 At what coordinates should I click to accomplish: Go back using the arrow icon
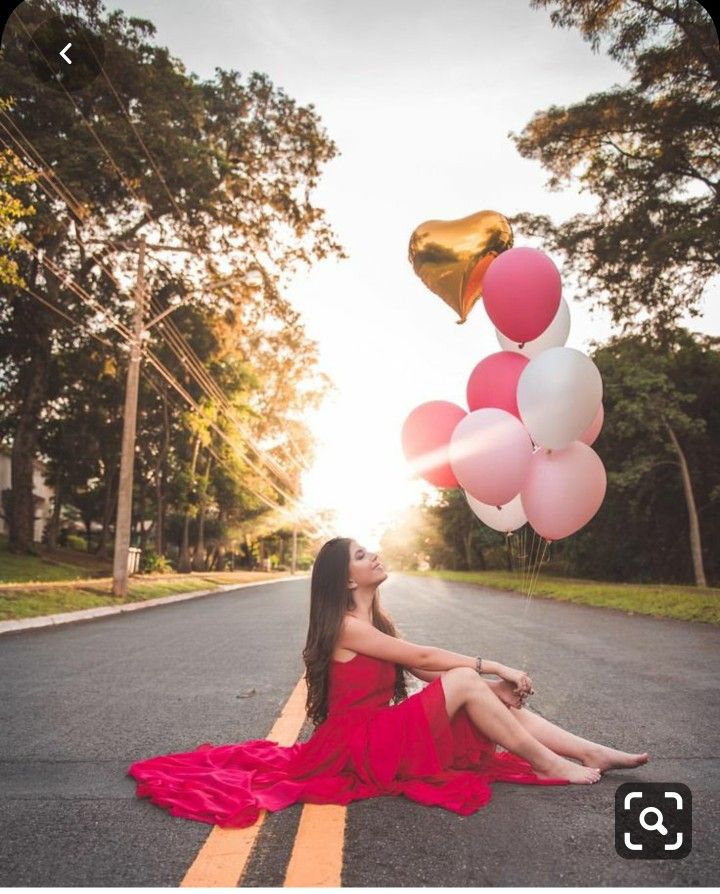pos(66,54)
